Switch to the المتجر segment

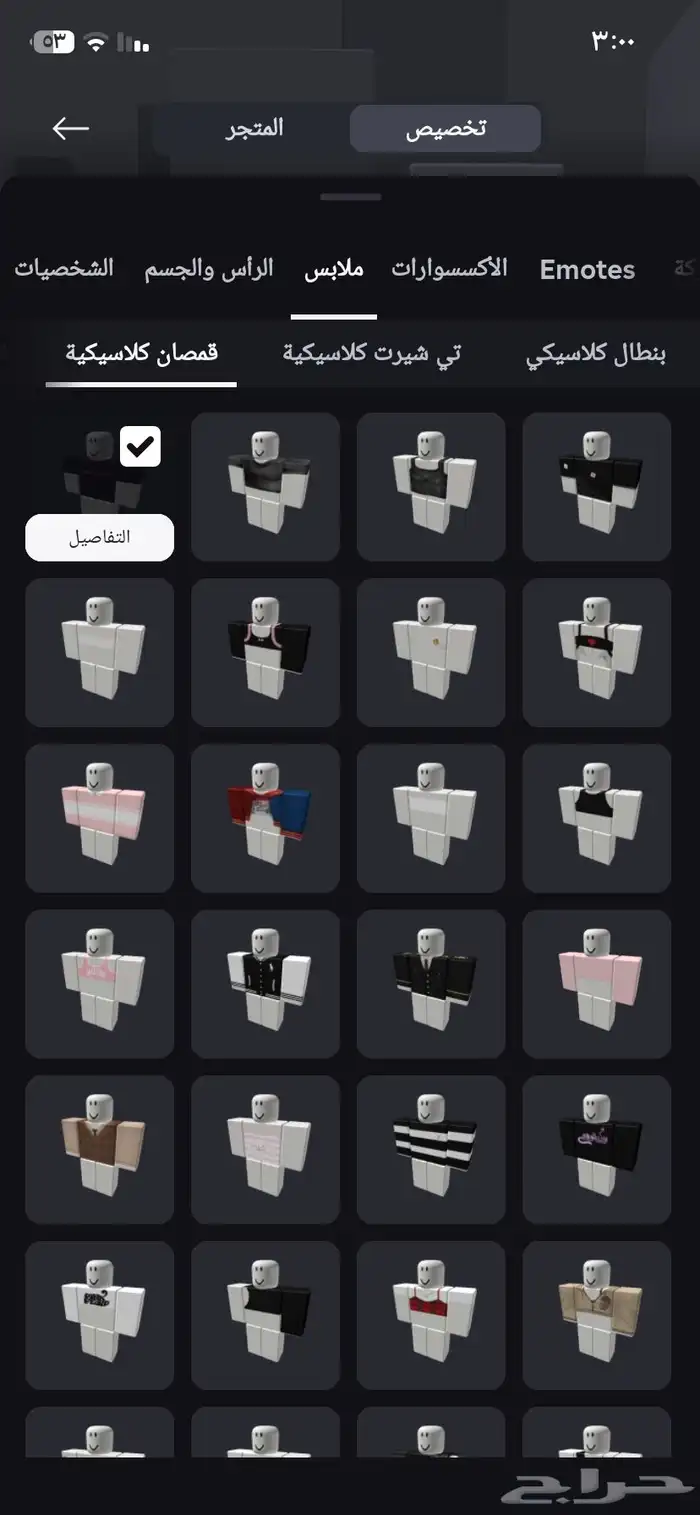coord(254,128)
